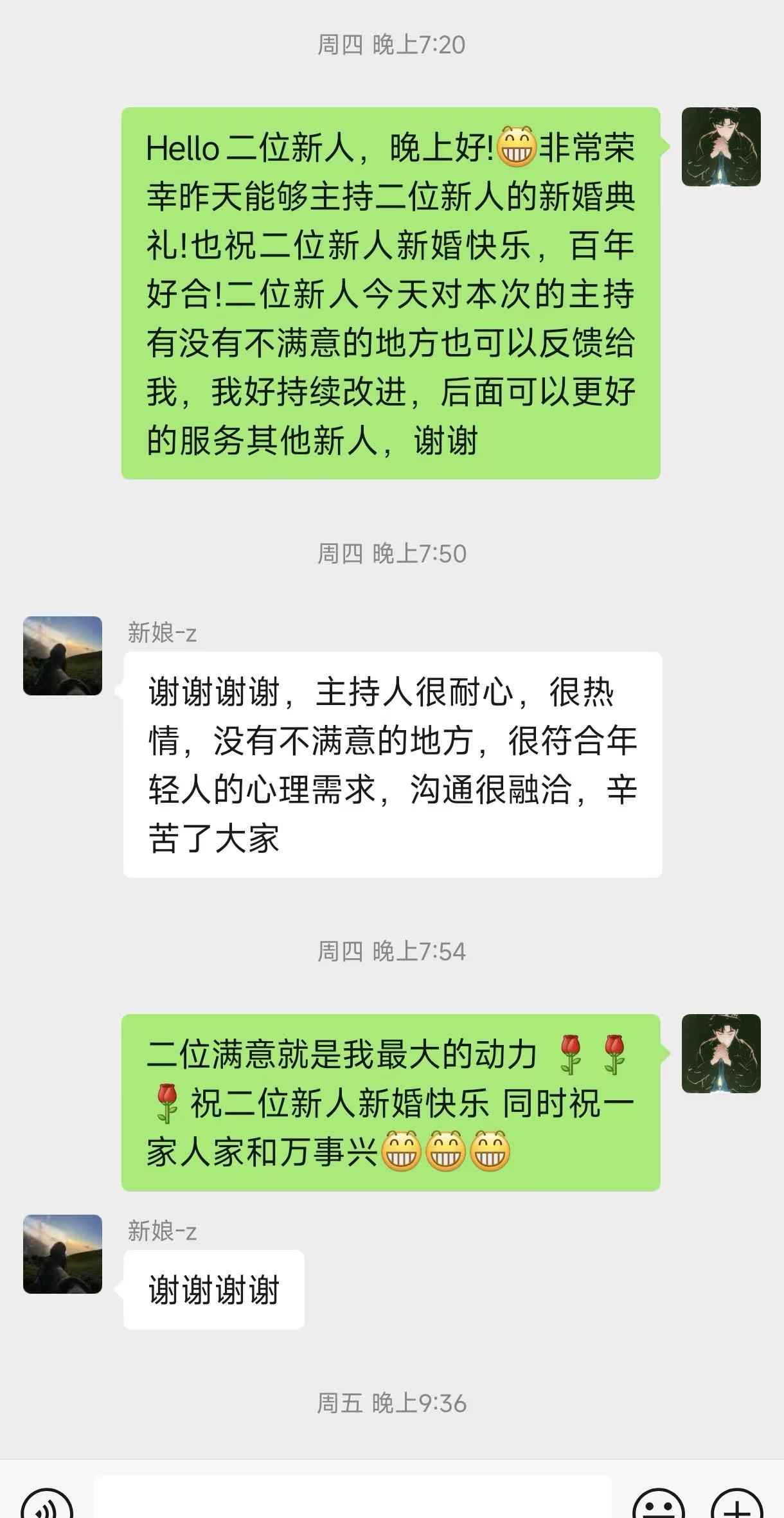Open 新娘-z's avatar beside long reply
The image size is (784, 1518).
click(62, 656)
